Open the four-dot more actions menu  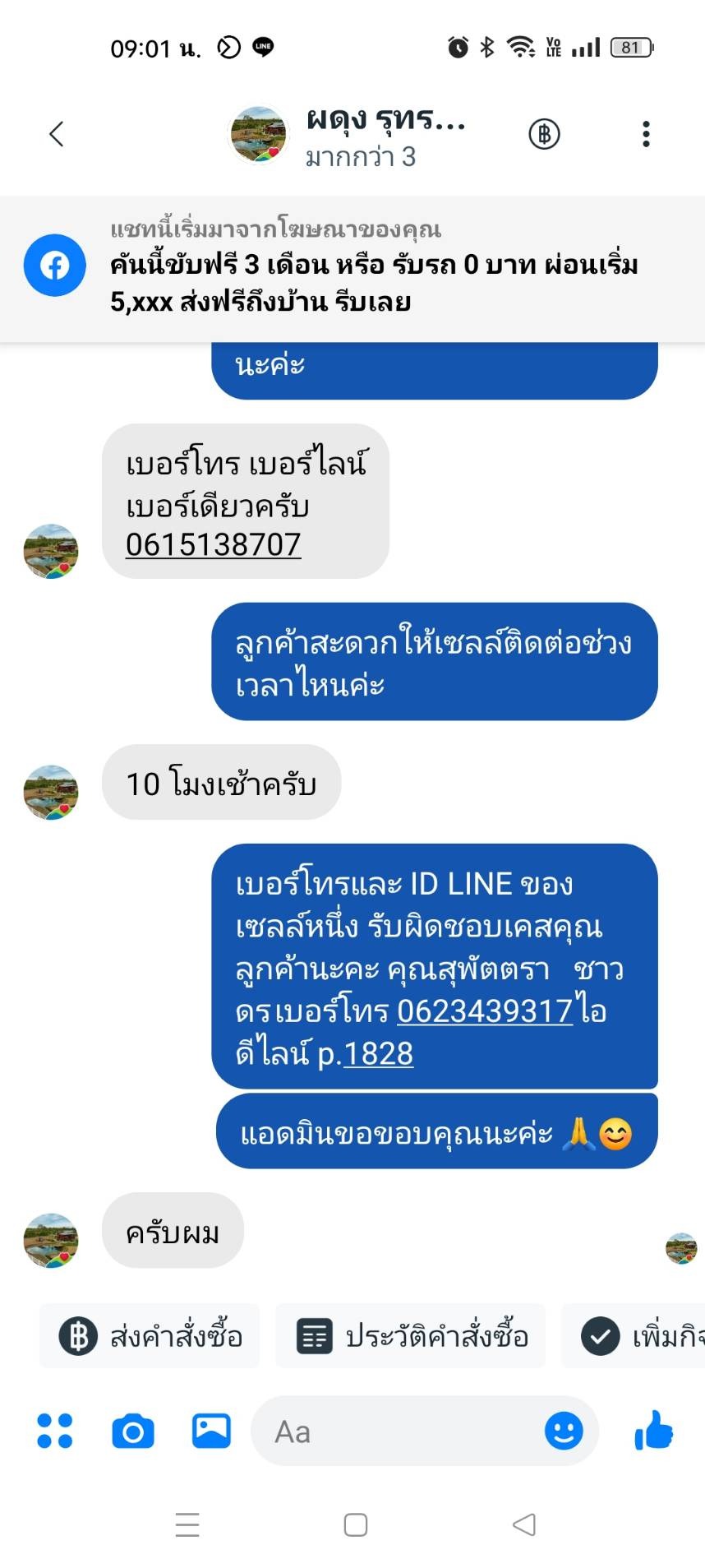coord(55,1431)
